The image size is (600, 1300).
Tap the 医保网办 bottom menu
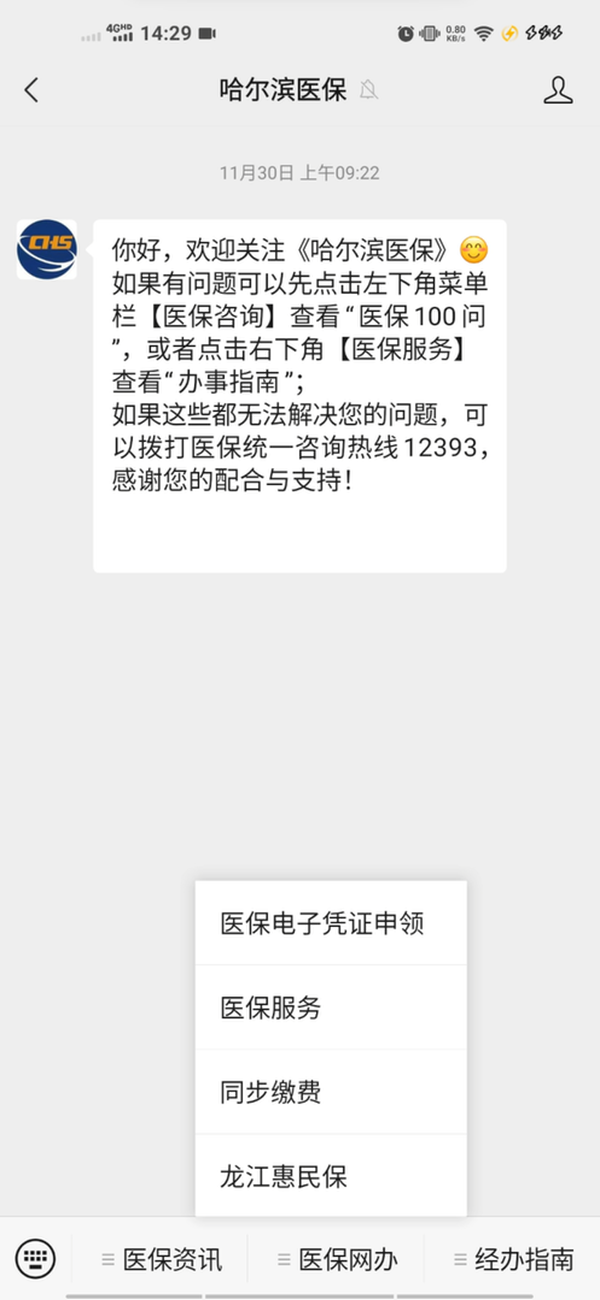[x=338, y=1259]
